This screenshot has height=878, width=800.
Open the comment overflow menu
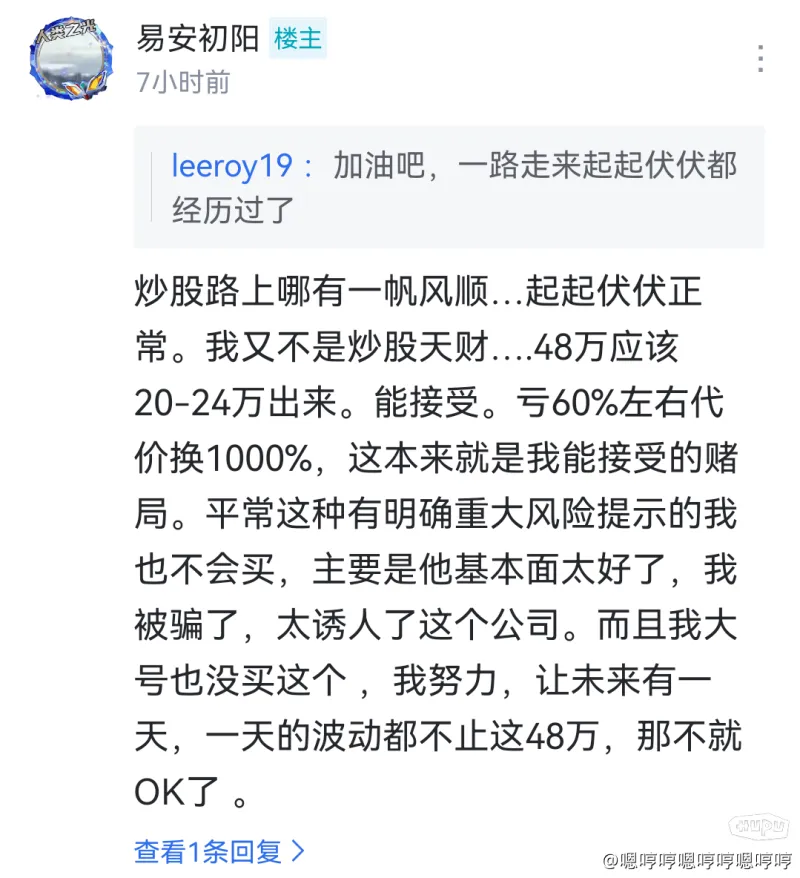click(x=760, y=59)
